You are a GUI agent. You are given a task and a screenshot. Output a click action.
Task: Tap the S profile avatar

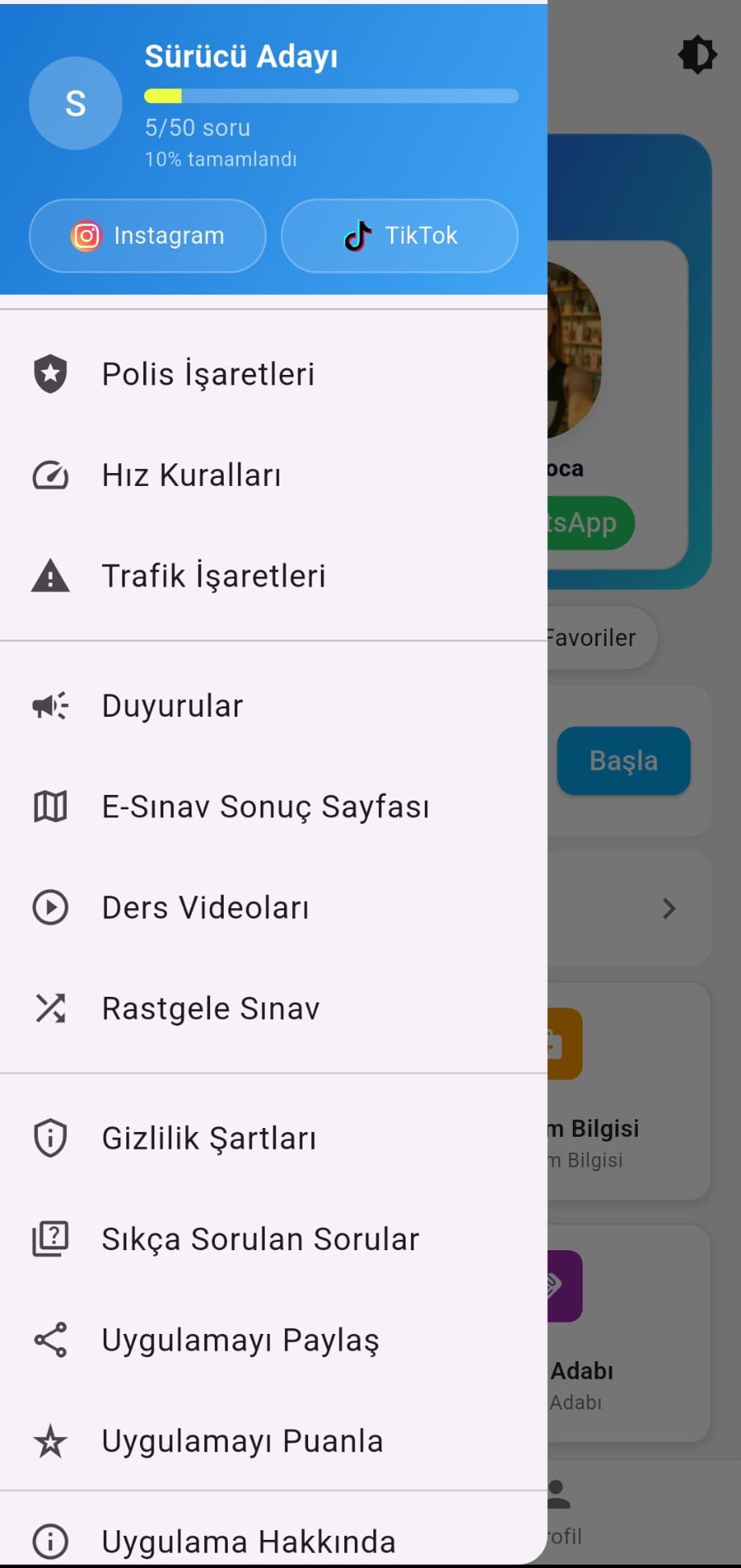[x=76, y=103]
